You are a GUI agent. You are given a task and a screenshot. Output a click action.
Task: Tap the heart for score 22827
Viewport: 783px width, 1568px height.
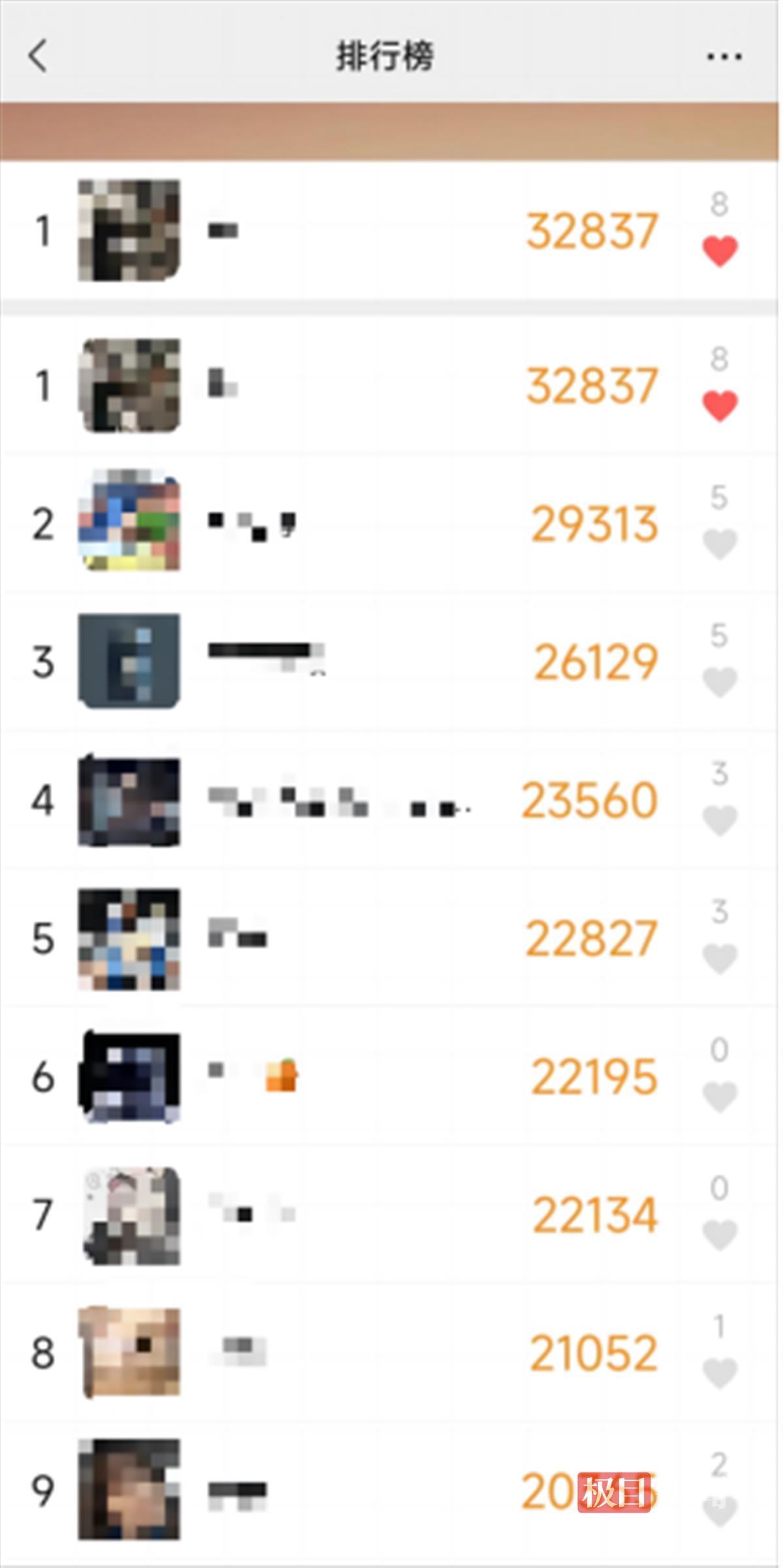[720, 958]
